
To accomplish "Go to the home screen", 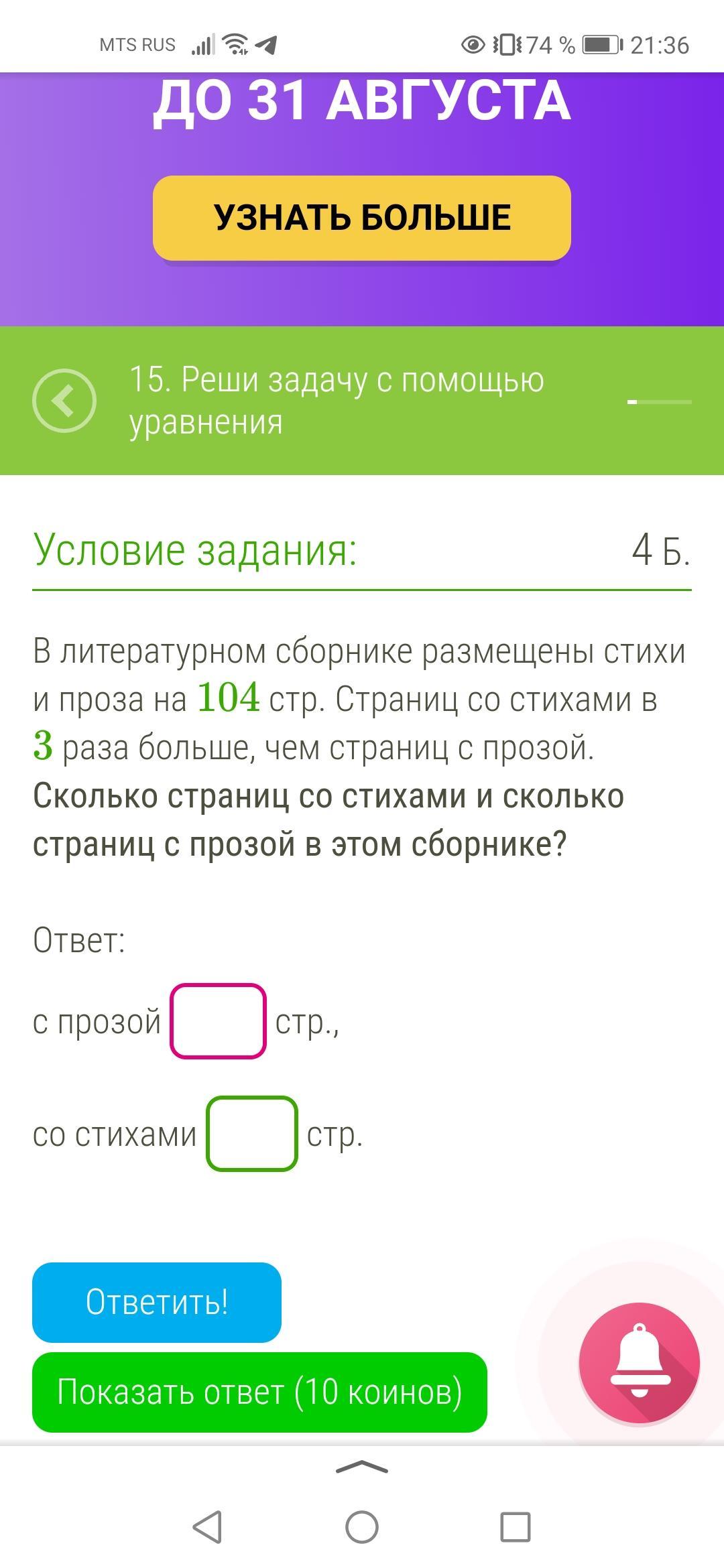I will (x=361, y=1527).
